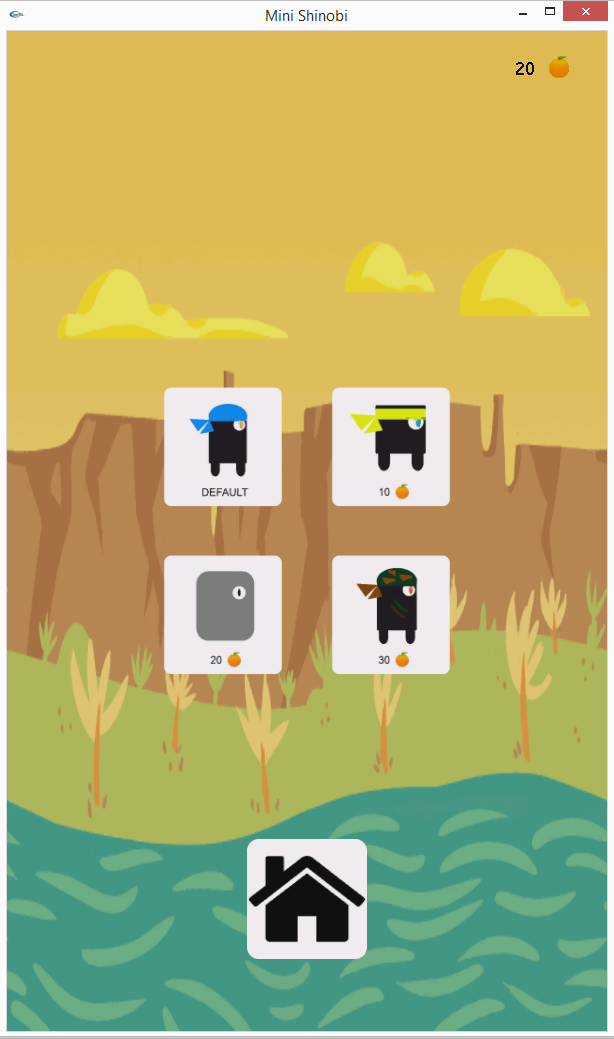Maximize the game window
The width and height of the screenshot is (614, 1039).
tap(549, 12)
